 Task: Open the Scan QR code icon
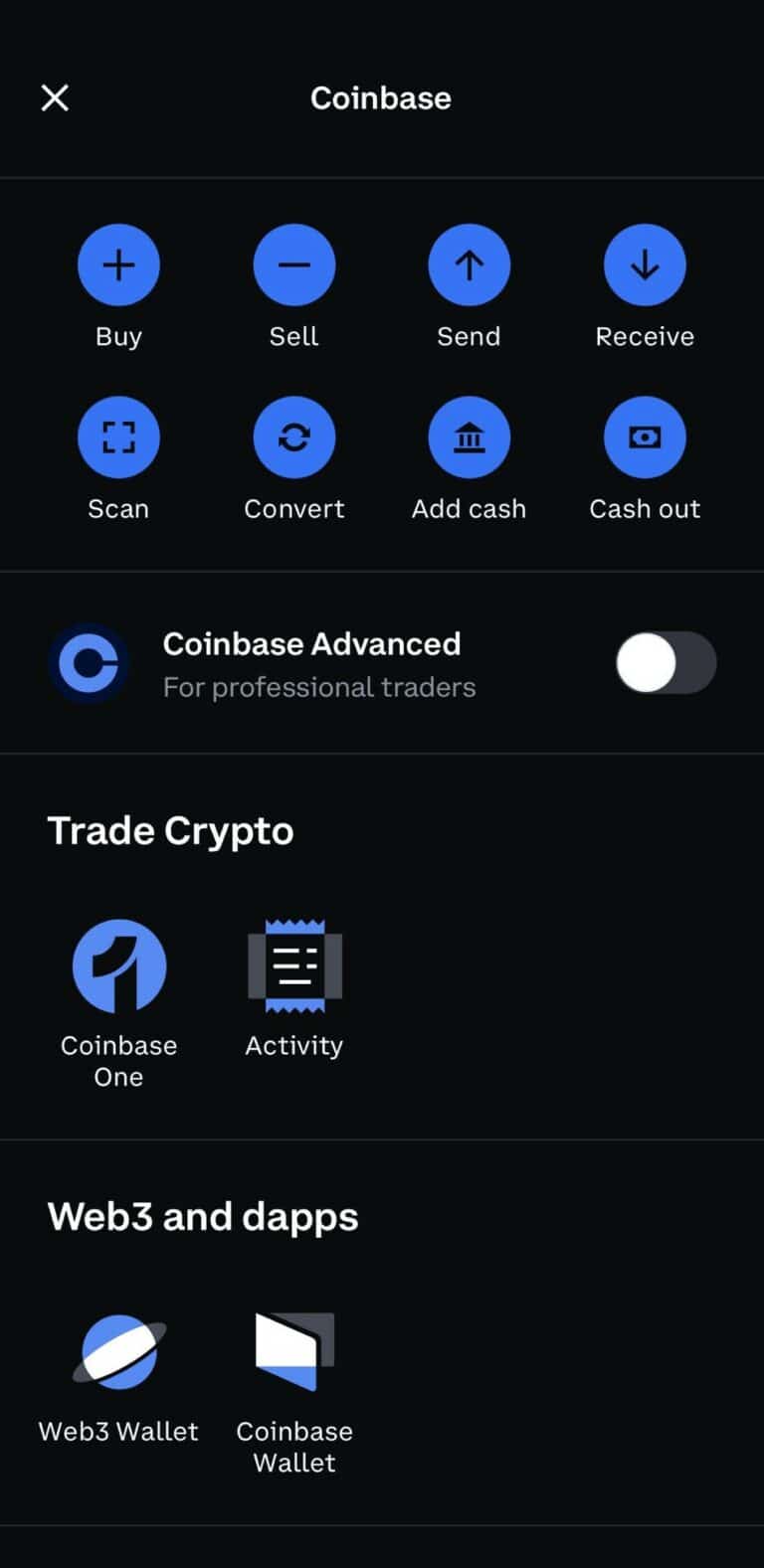[x=118, y=436]
